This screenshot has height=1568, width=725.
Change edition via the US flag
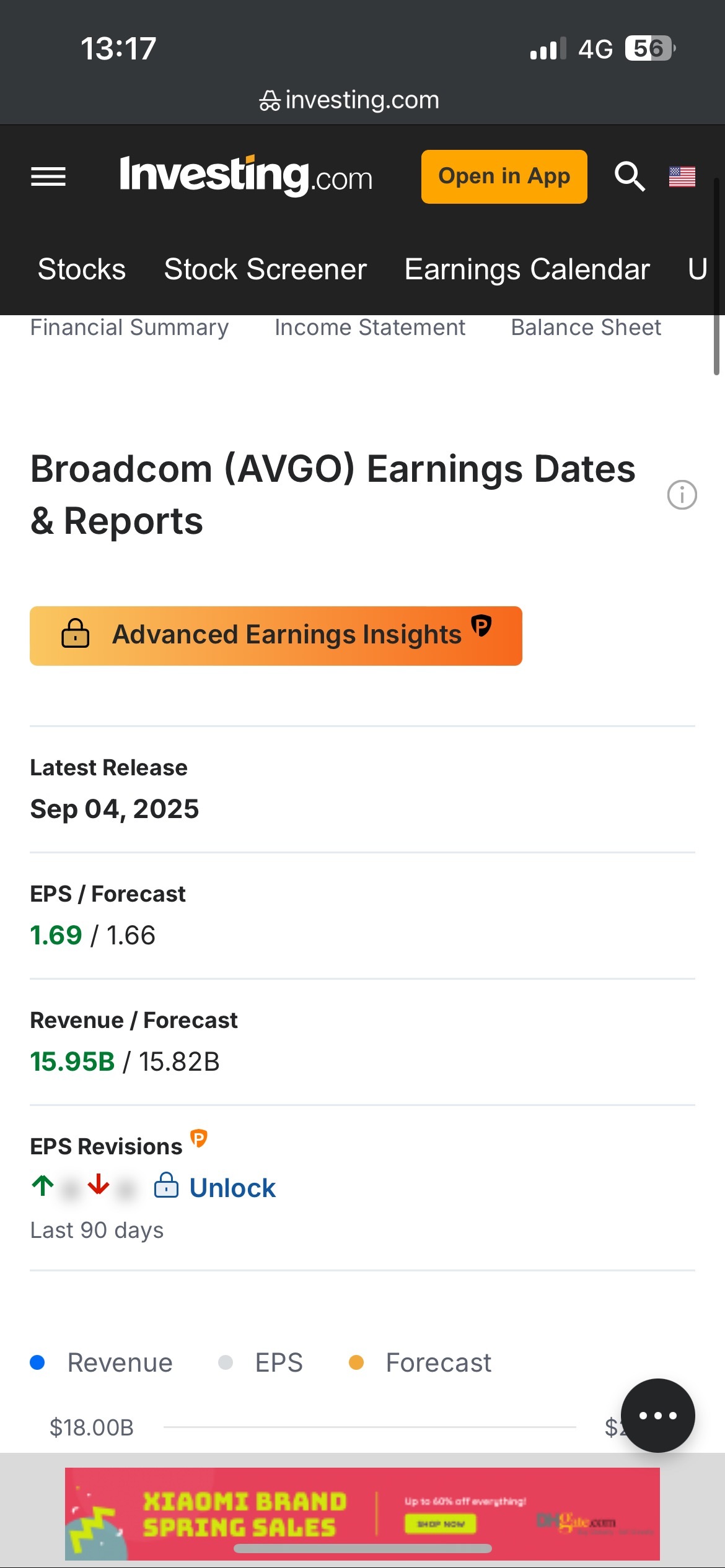point(682,176)
